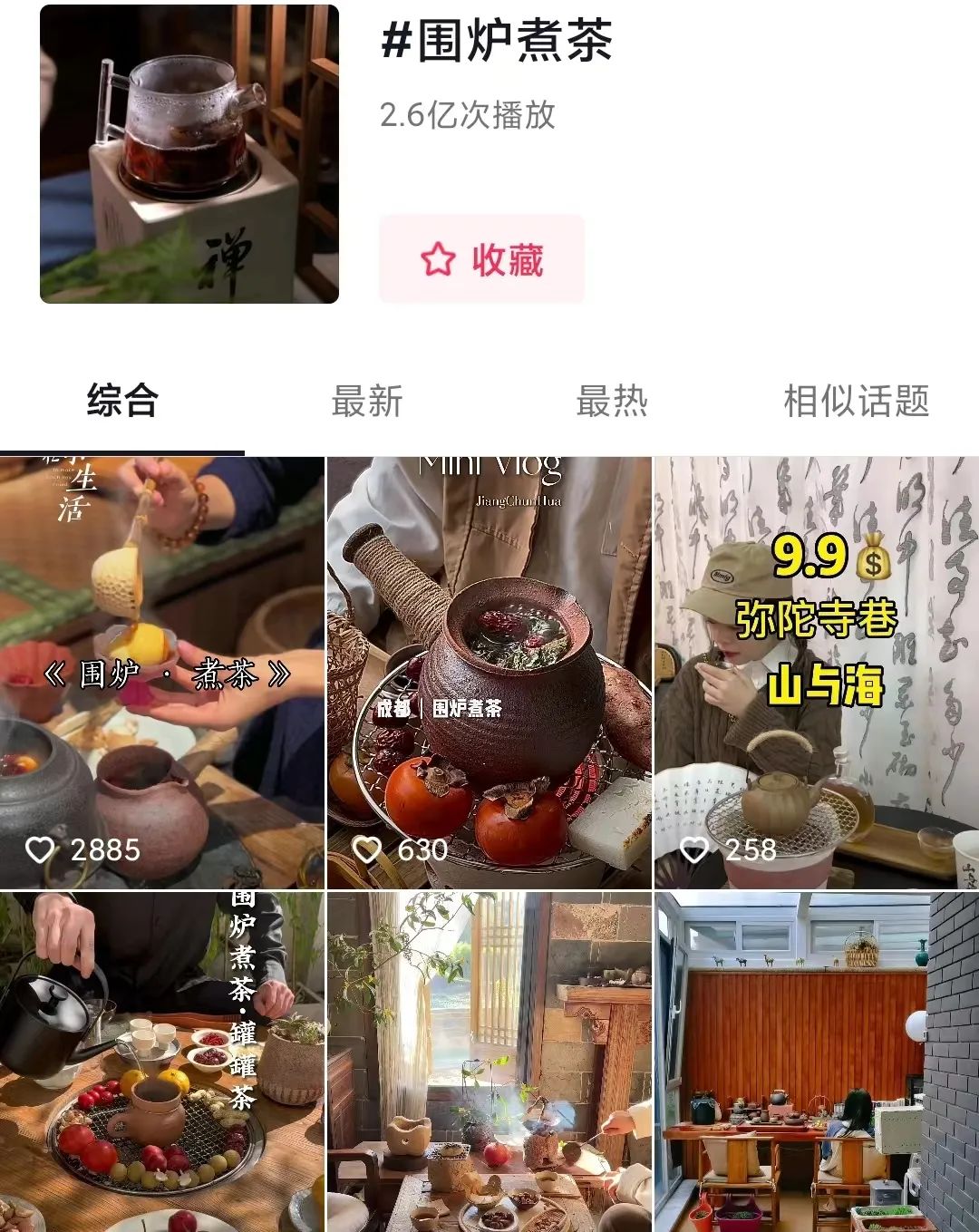
Task: Open the 弥陀寺巷 山与海 9.9 video
Action: point(816,672)
